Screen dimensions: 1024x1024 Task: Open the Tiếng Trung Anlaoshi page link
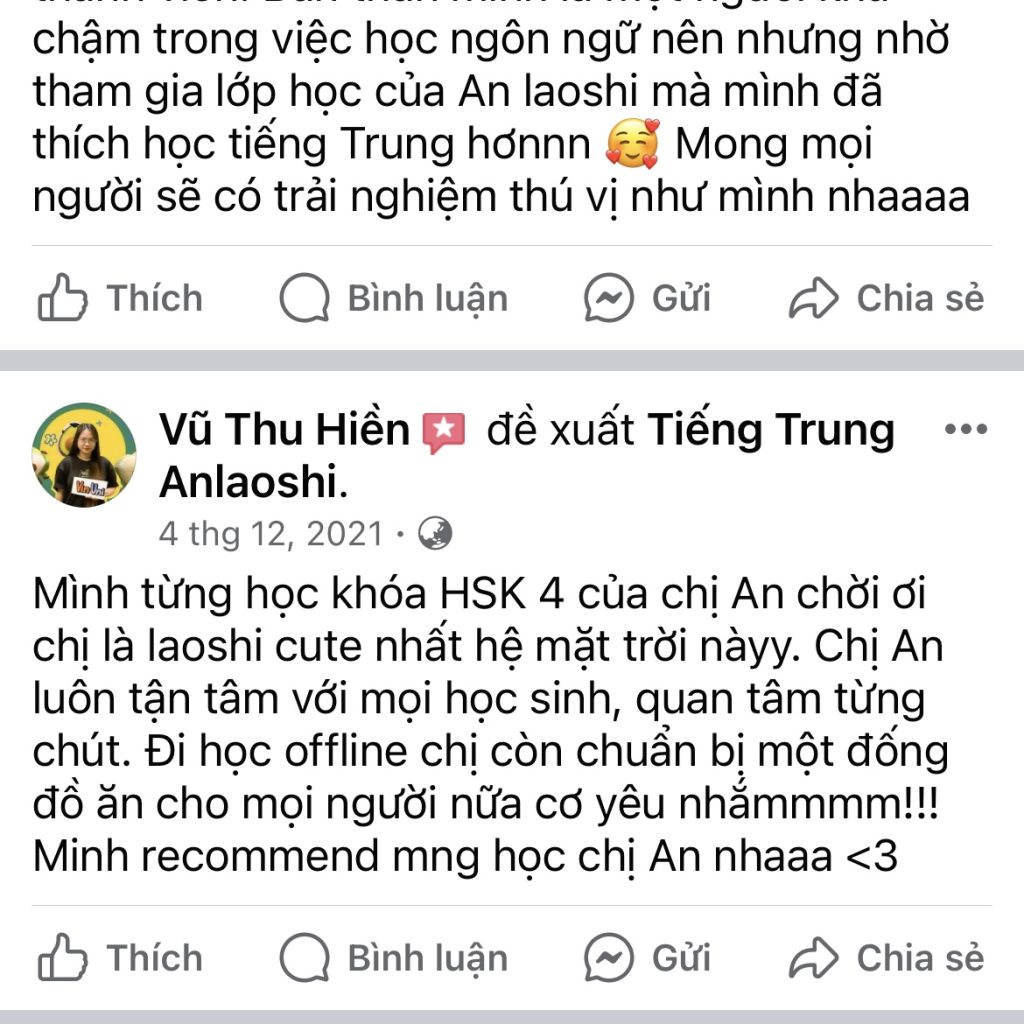(x=770, y=430)
